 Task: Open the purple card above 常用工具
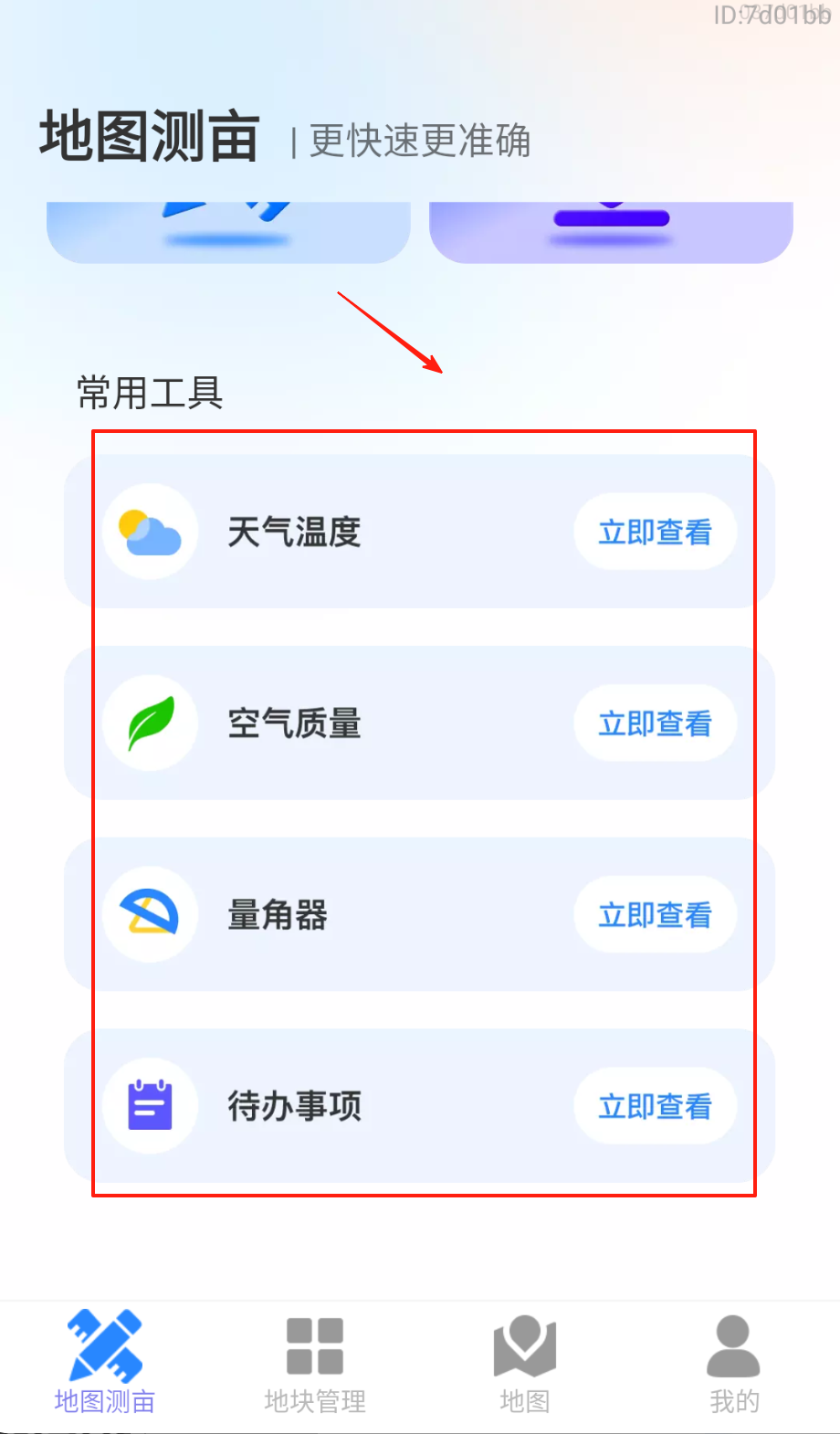coord(611,232)
